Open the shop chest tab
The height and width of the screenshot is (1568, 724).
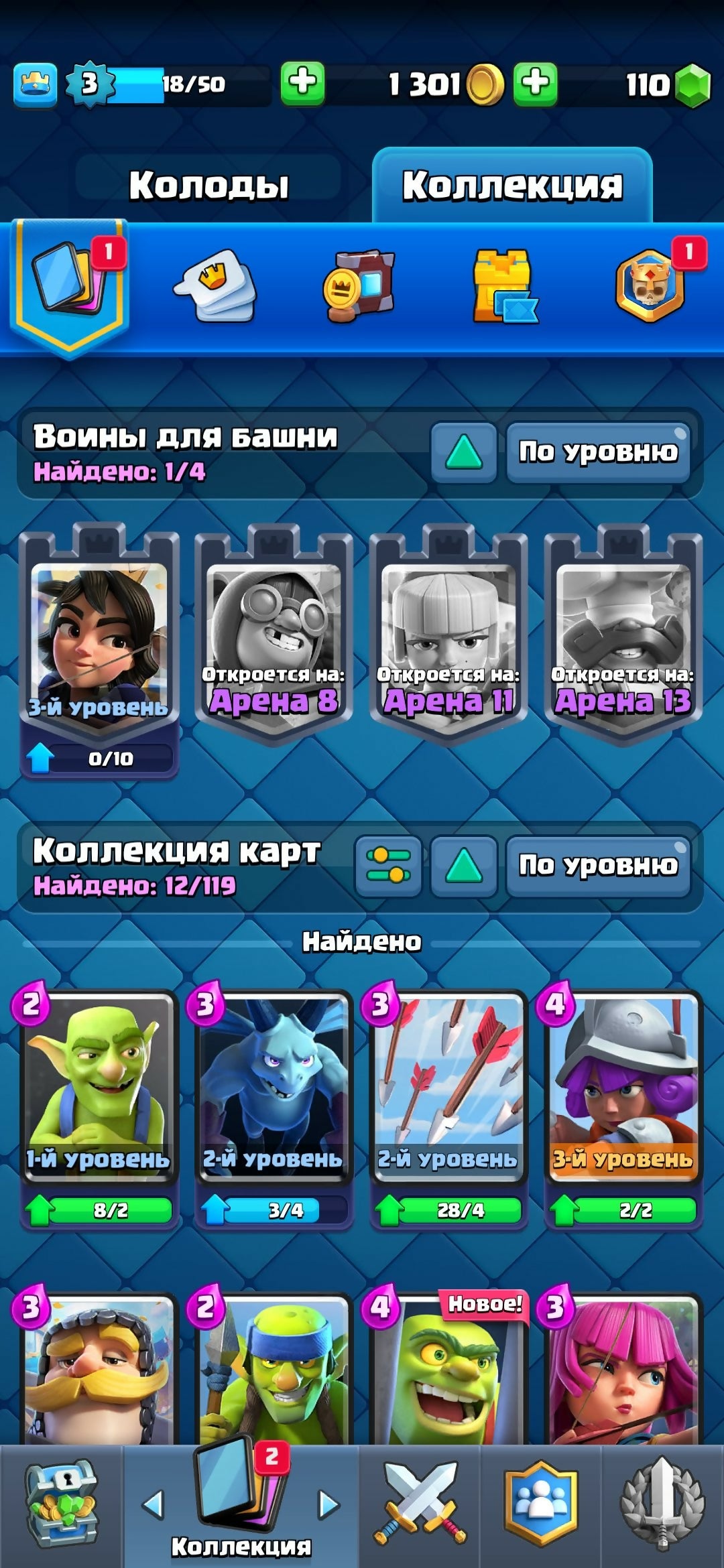coord(62,1504)
